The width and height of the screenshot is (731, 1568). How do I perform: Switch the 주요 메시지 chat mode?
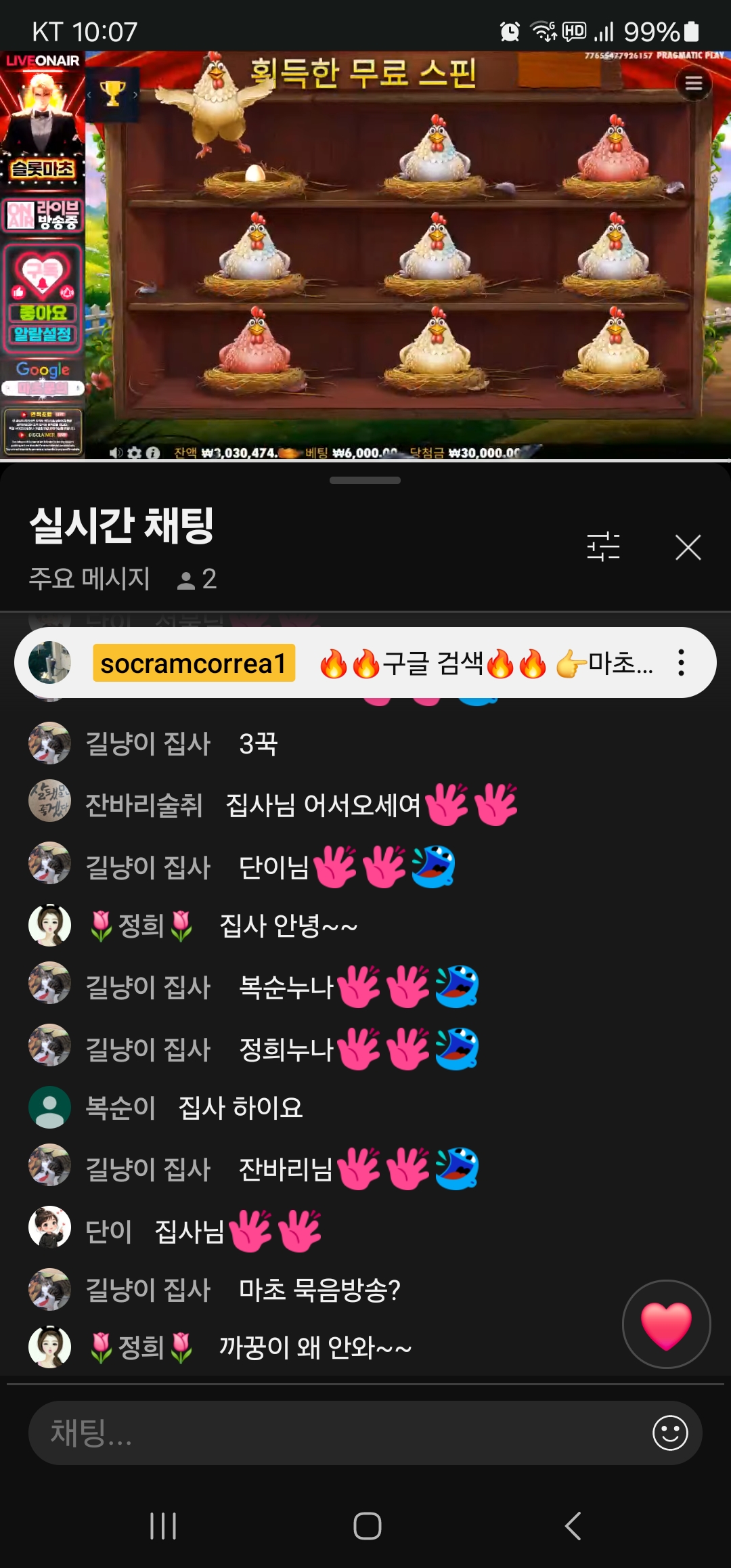click(89, 579)
